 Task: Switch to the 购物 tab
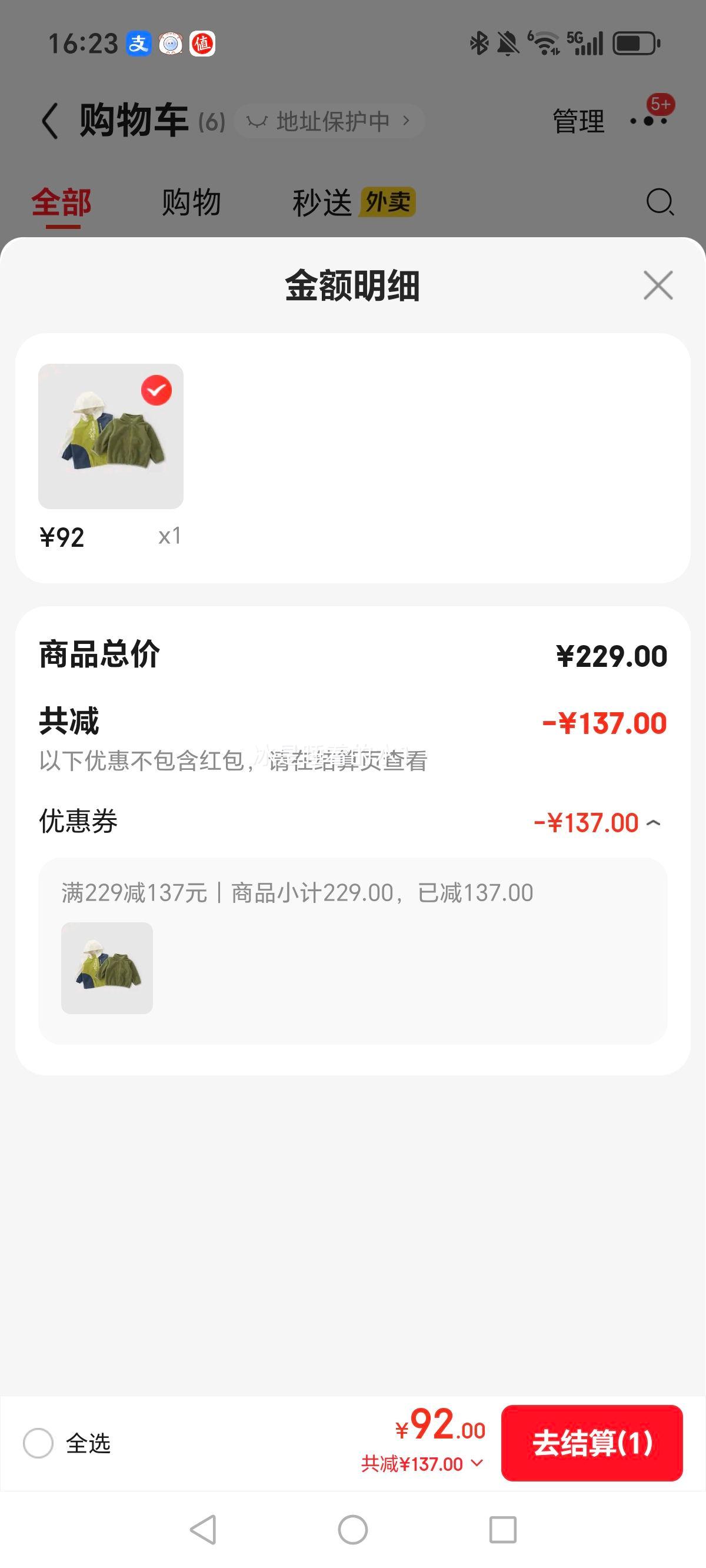point(191,202)
